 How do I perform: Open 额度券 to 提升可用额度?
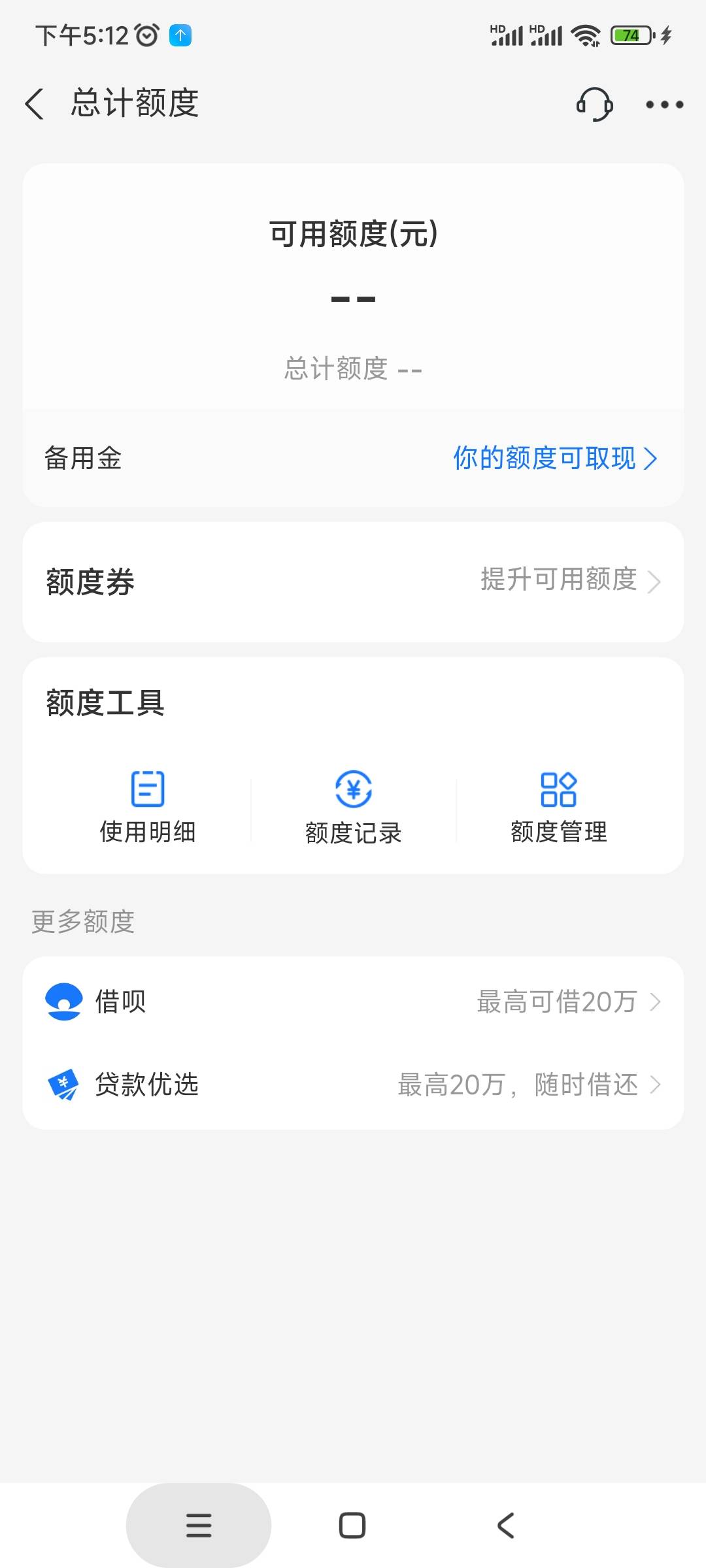[x=353, y=581]
